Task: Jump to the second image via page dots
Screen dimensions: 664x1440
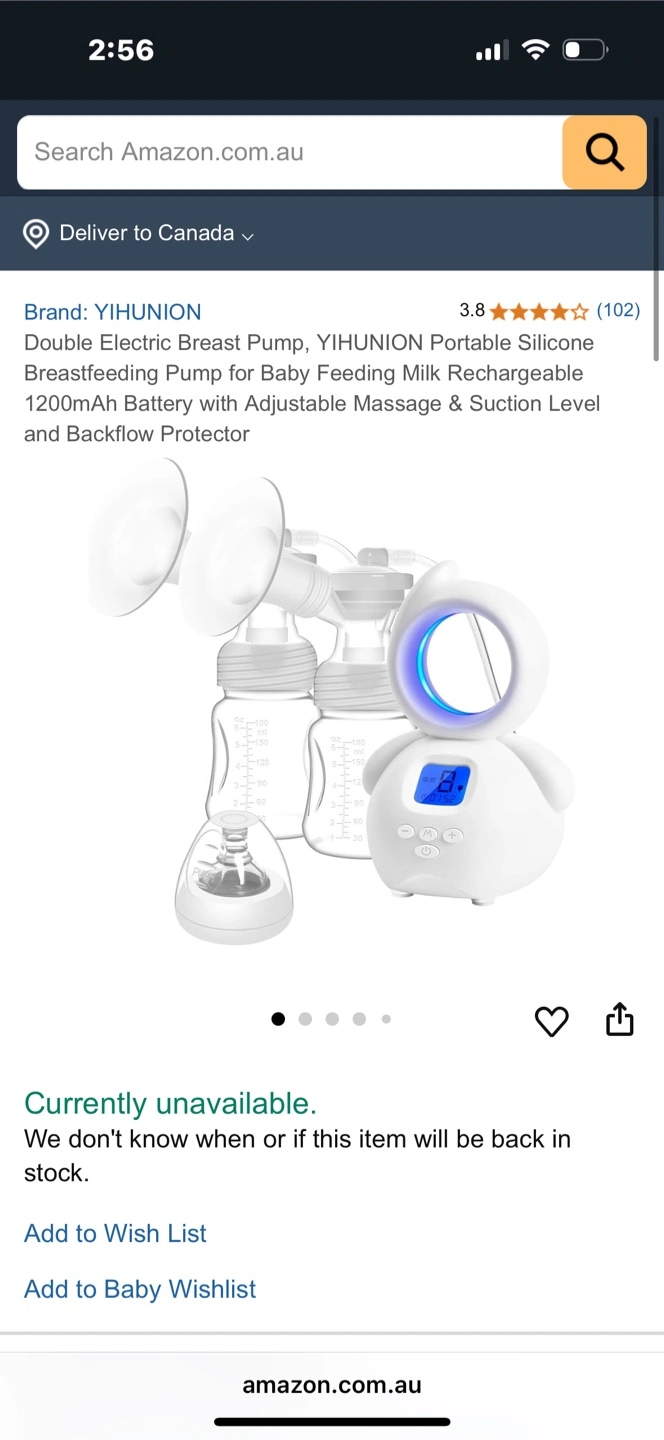Action: coord(305,1019)
